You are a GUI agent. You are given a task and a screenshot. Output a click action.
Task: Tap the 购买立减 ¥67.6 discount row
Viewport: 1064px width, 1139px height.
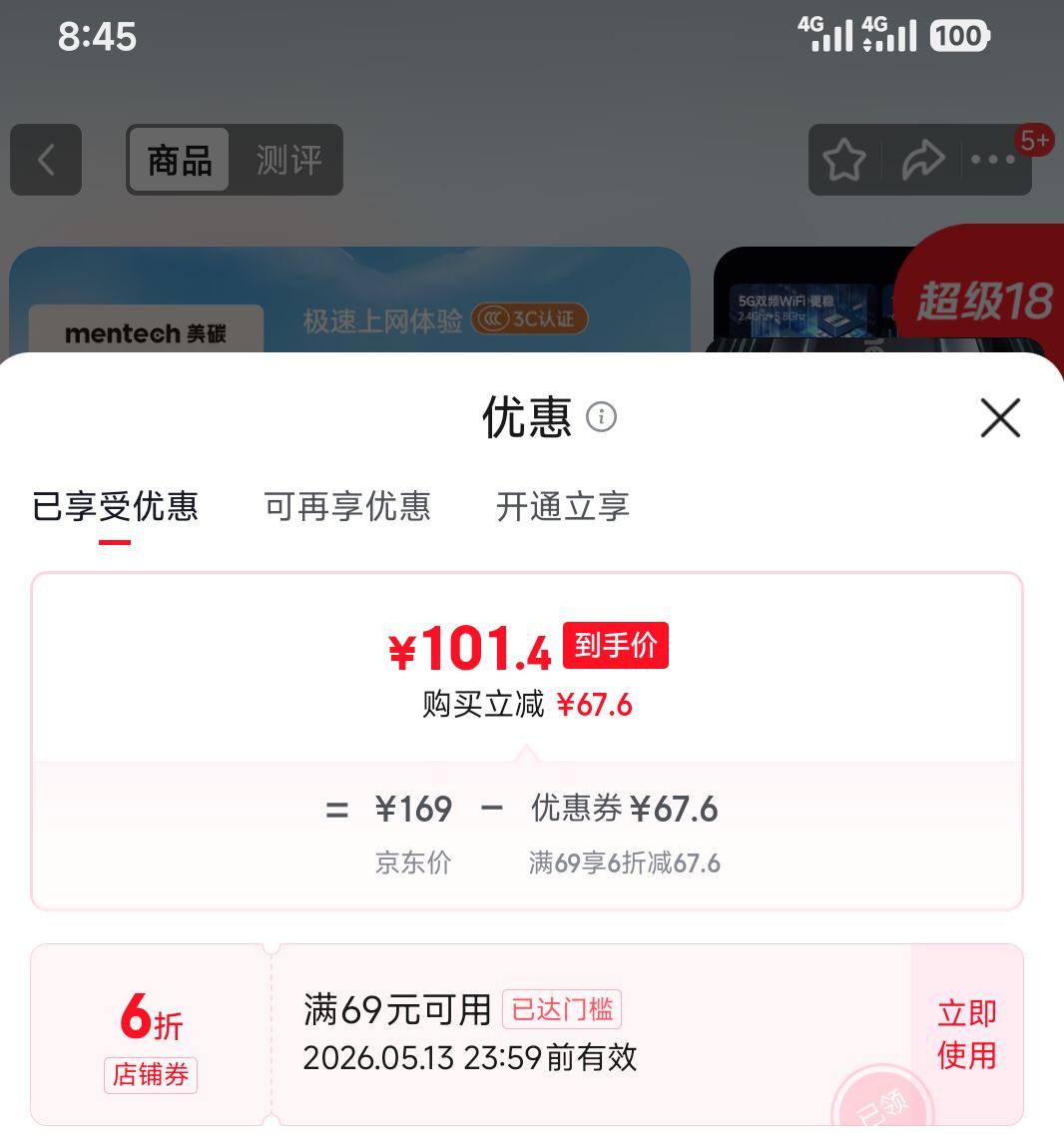tap(527, 704)
